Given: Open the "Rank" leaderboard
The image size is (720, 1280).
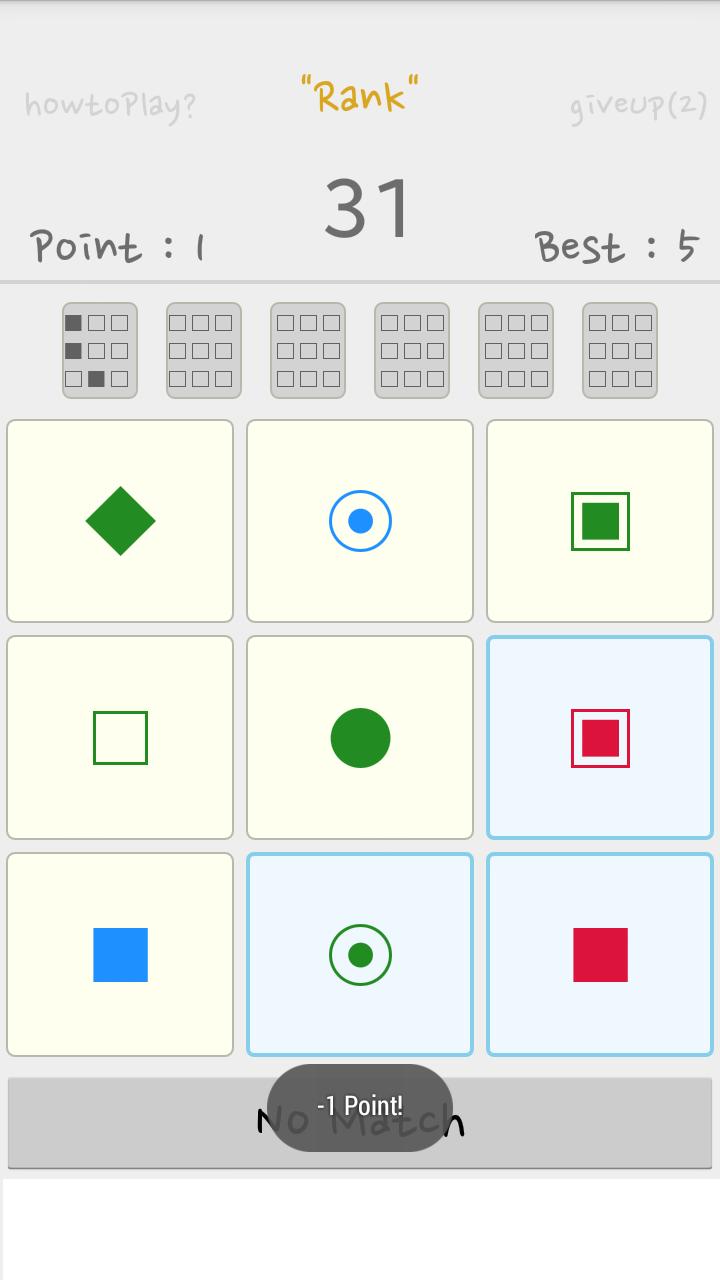Looking at the screenshot, I should coord(360,95).
